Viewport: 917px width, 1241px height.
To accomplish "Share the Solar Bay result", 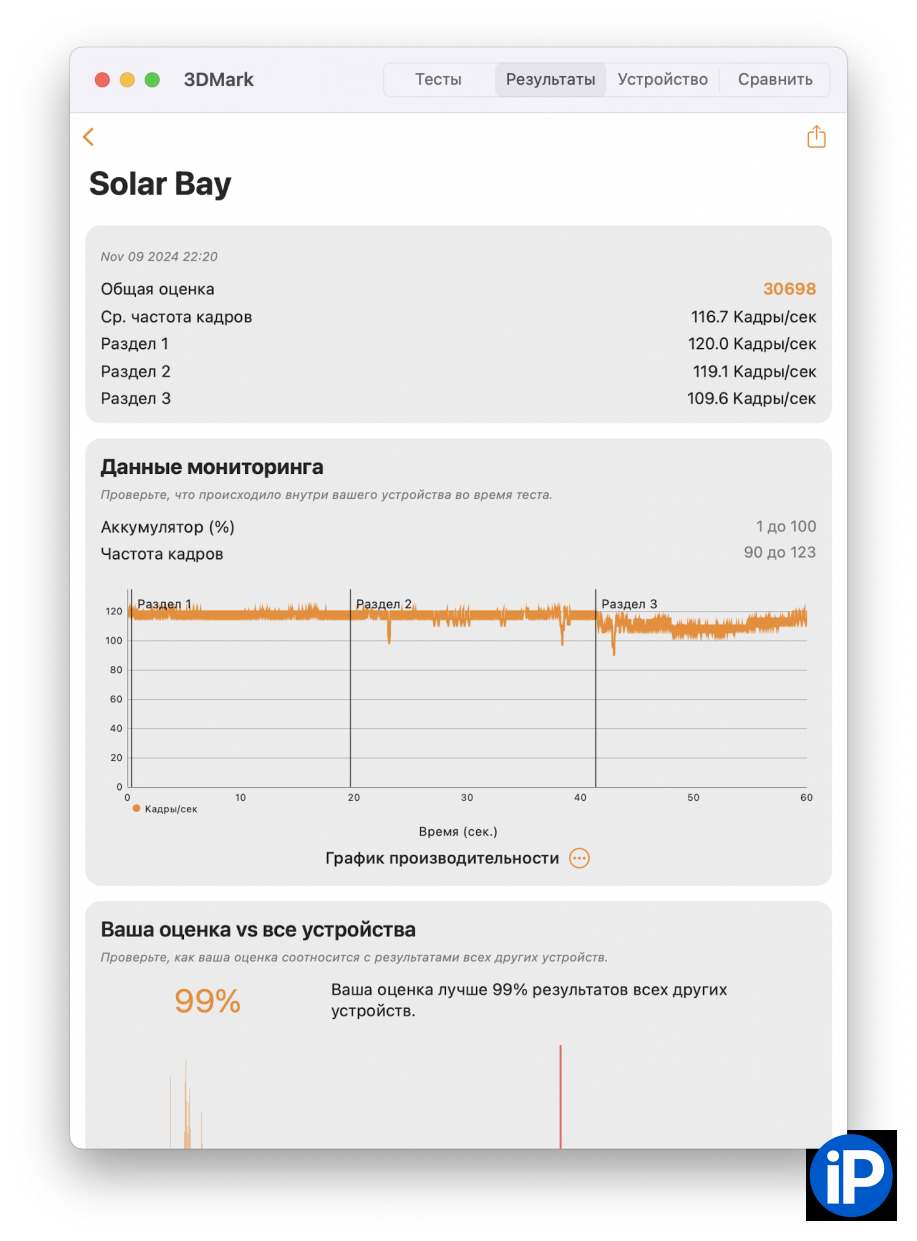I will click(816, 137).
